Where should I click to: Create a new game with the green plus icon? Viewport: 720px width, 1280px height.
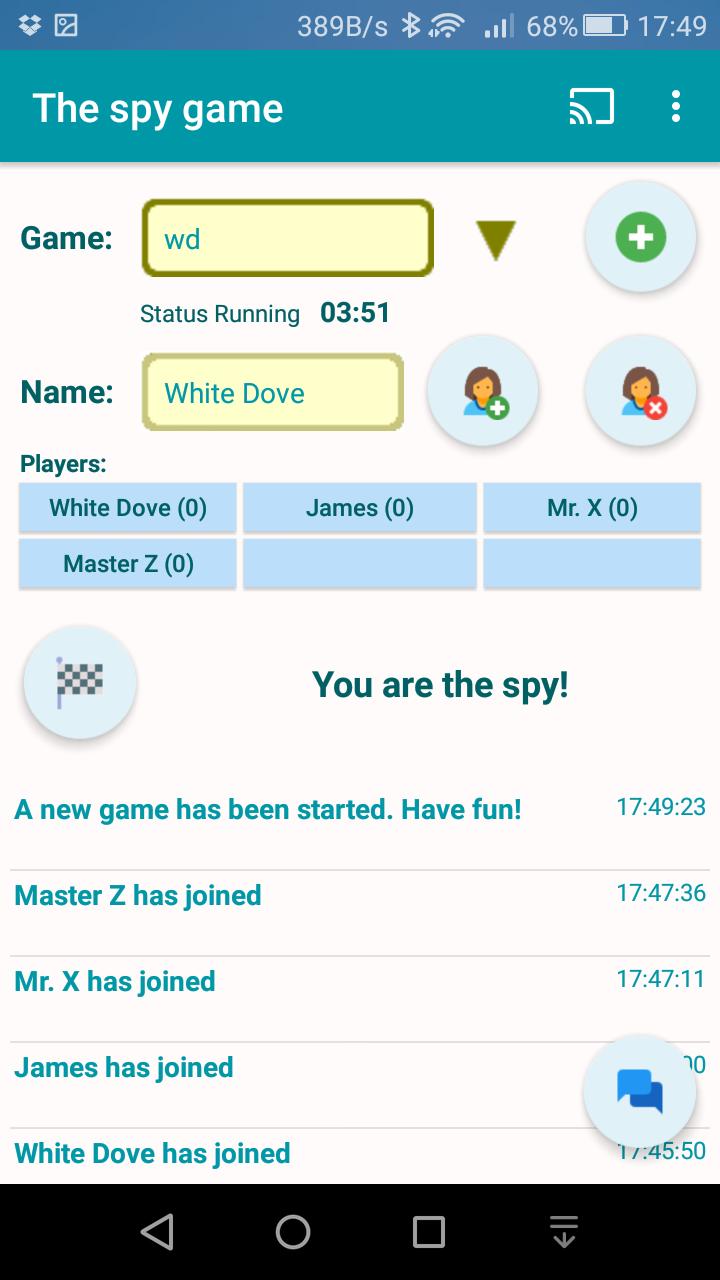(x=640, y=237)
